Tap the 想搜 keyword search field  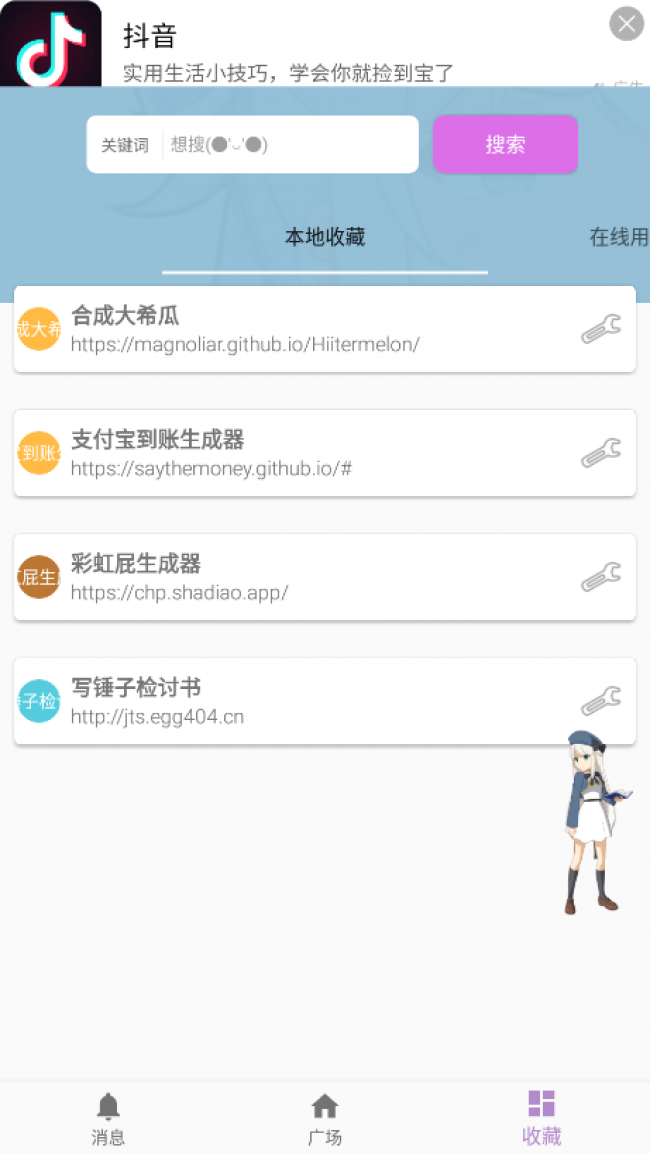tap(288, 145)
